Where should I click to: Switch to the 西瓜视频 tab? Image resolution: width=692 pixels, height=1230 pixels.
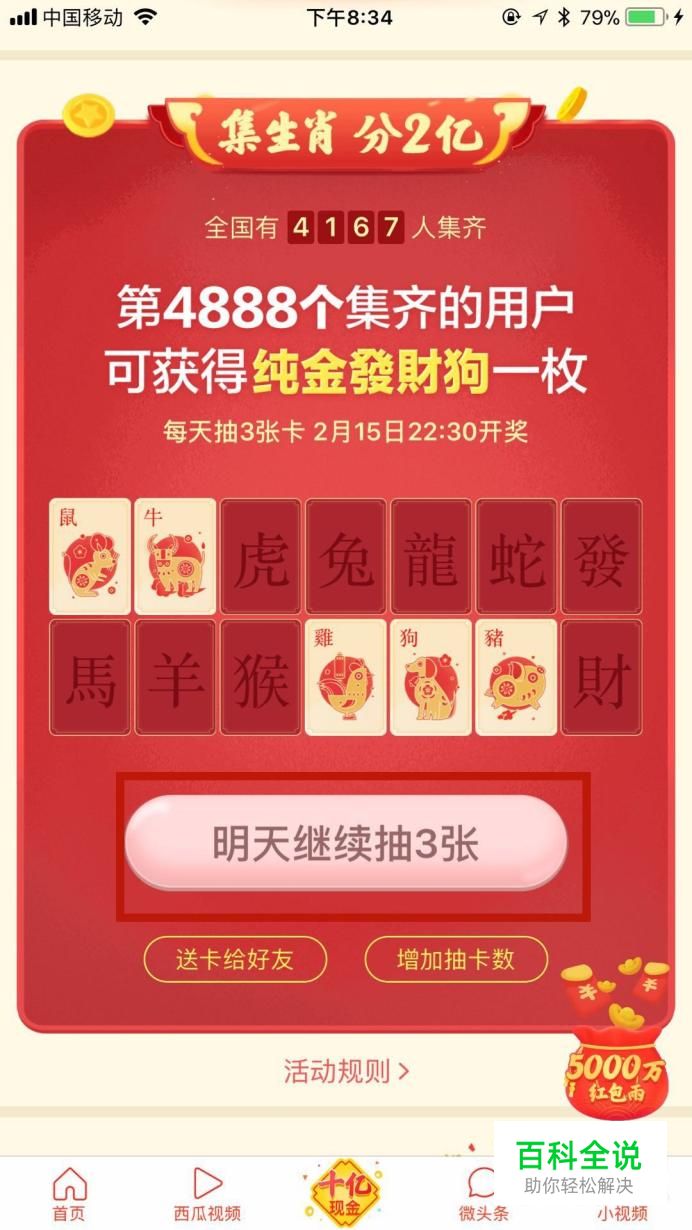207,1195
